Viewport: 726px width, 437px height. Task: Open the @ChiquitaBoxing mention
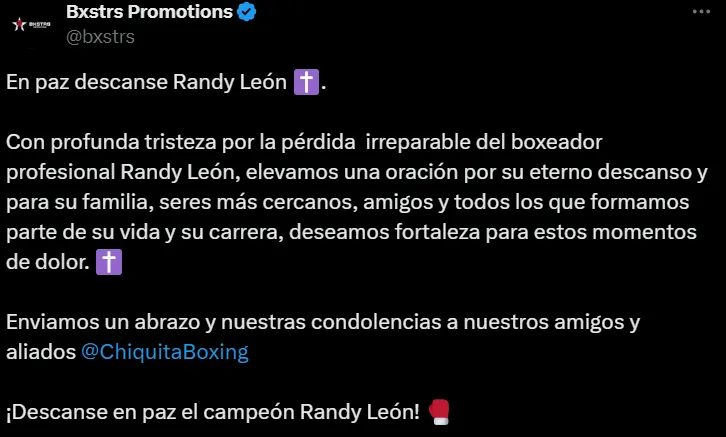click(164, 352)
